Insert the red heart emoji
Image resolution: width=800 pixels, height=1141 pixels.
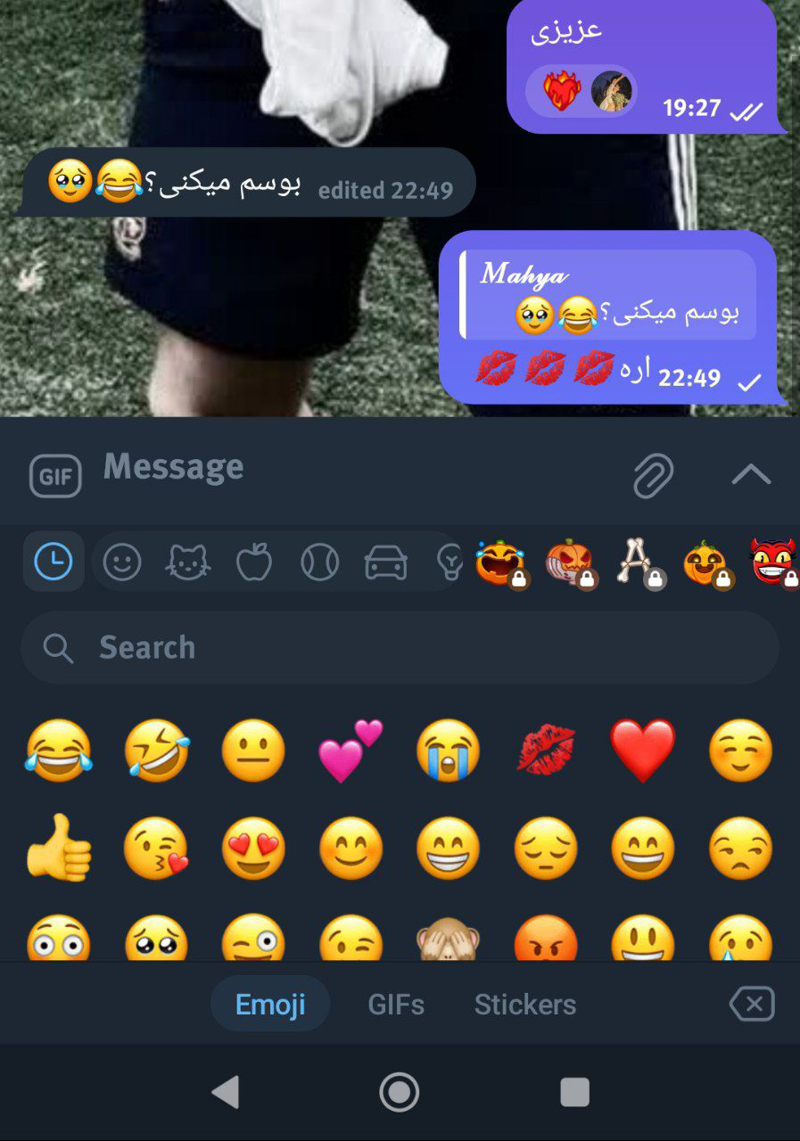[x=643, y=750]
